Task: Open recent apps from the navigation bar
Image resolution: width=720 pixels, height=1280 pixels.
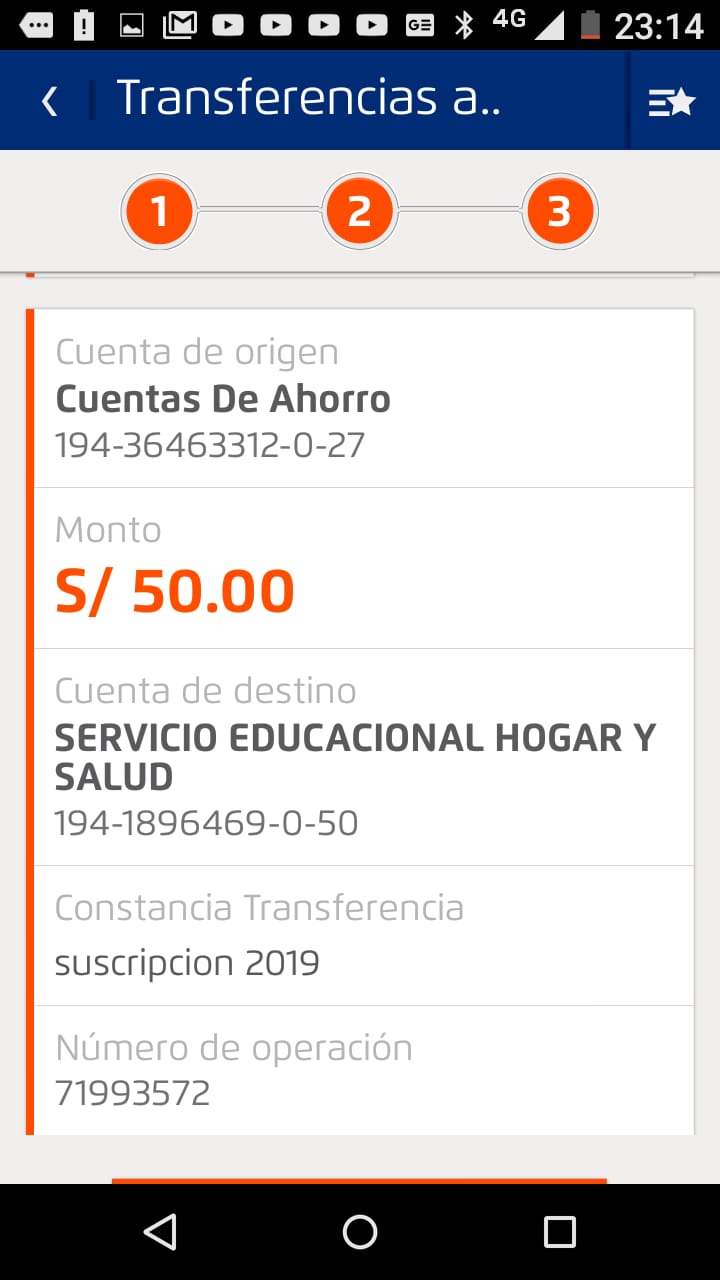Action: click(559, 1232)
